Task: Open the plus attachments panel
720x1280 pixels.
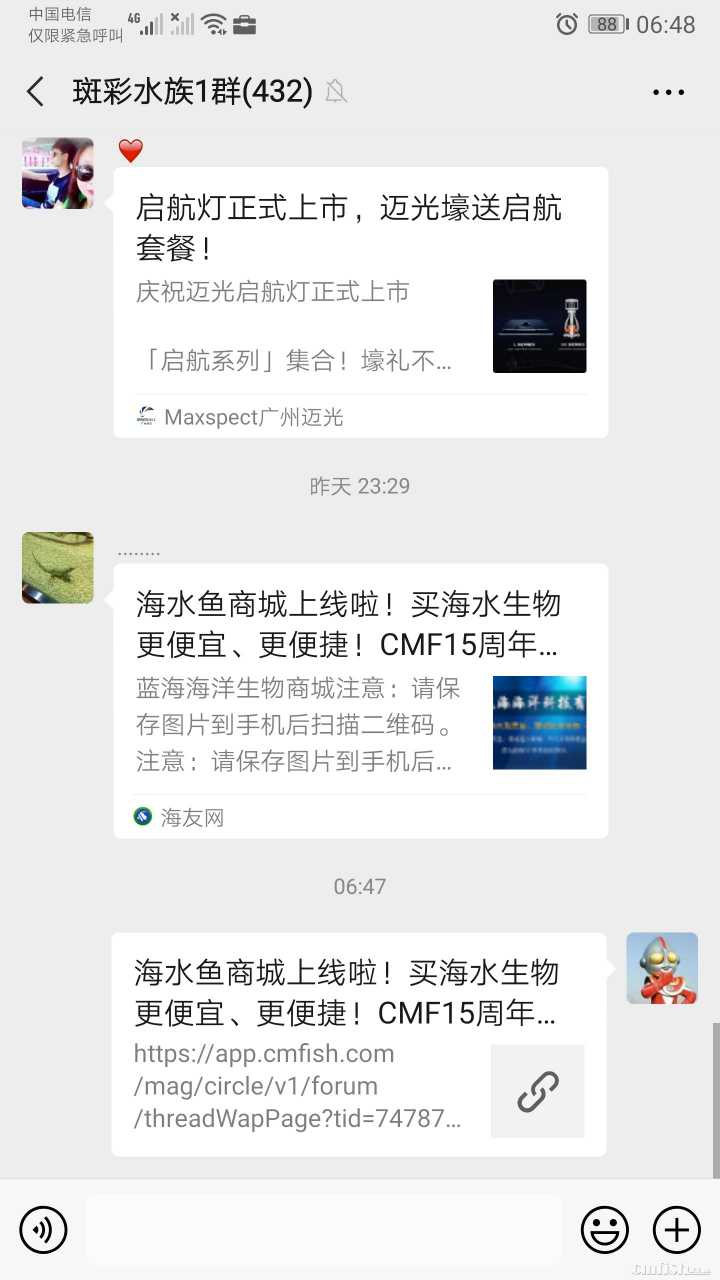Action: [677, 1229]
